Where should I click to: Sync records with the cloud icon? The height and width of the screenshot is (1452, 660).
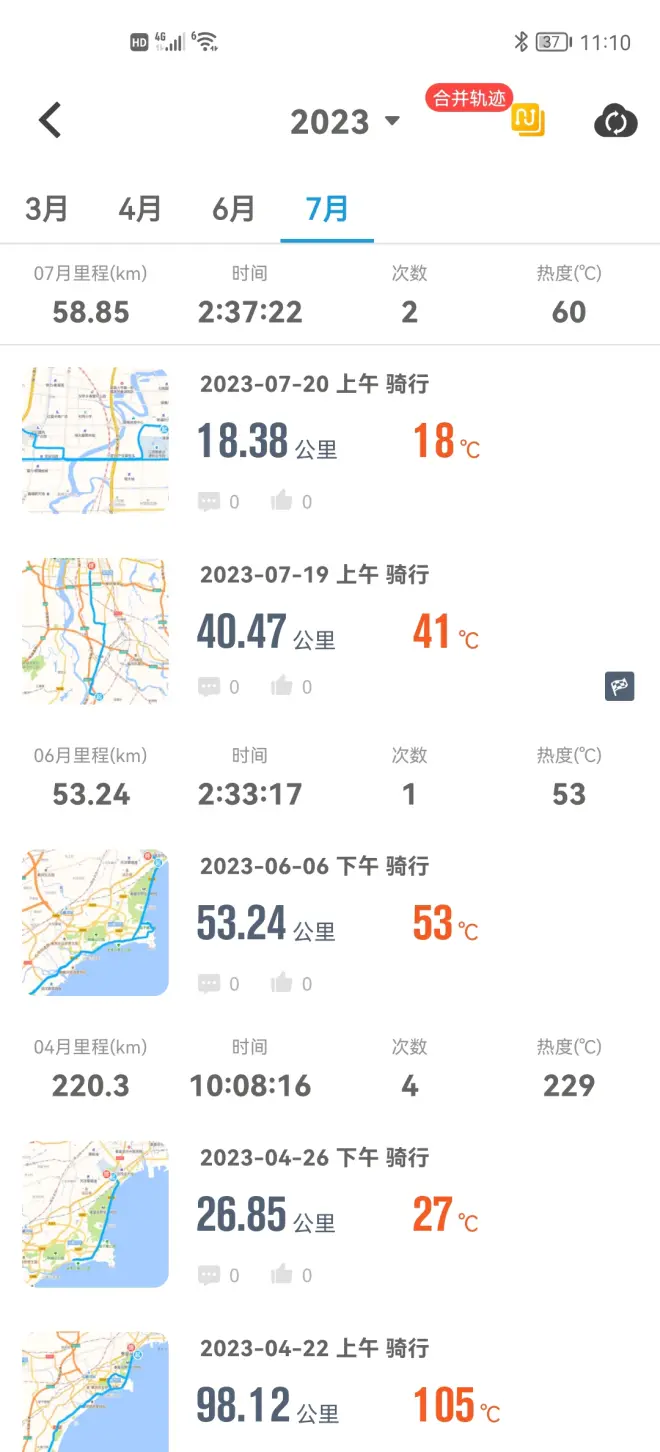615,122
